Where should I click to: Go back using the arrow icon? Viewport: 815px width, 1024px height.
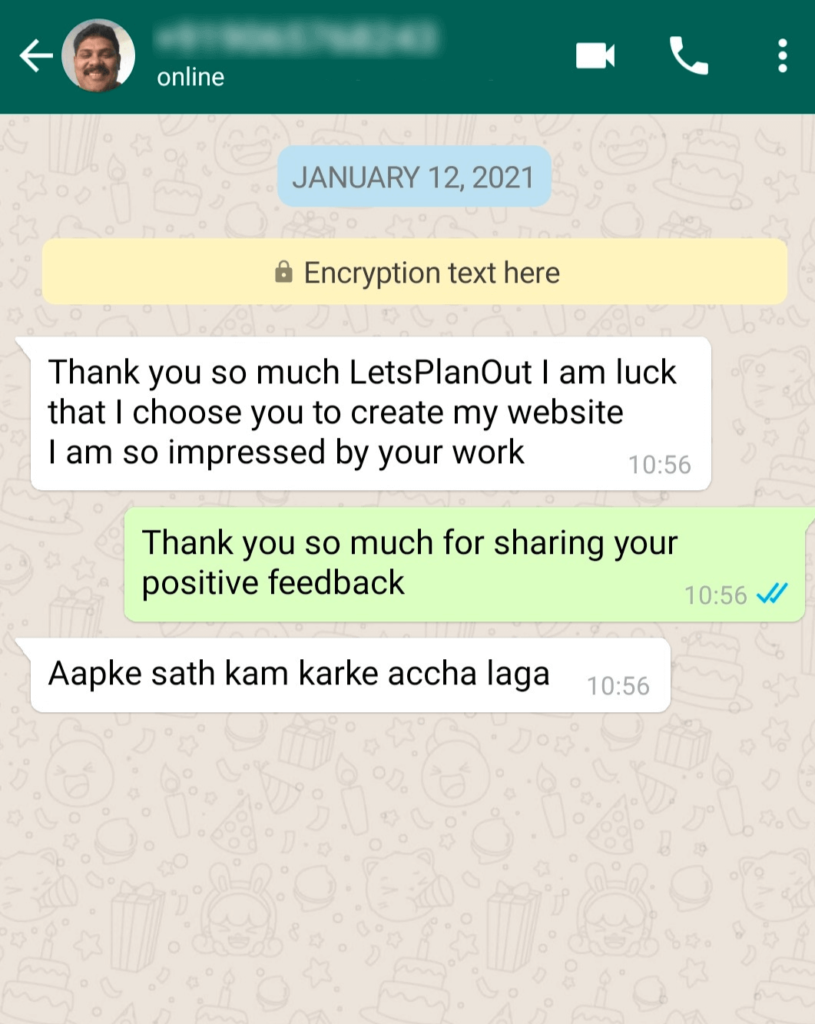pyautogui.click(x=35, y=57)
